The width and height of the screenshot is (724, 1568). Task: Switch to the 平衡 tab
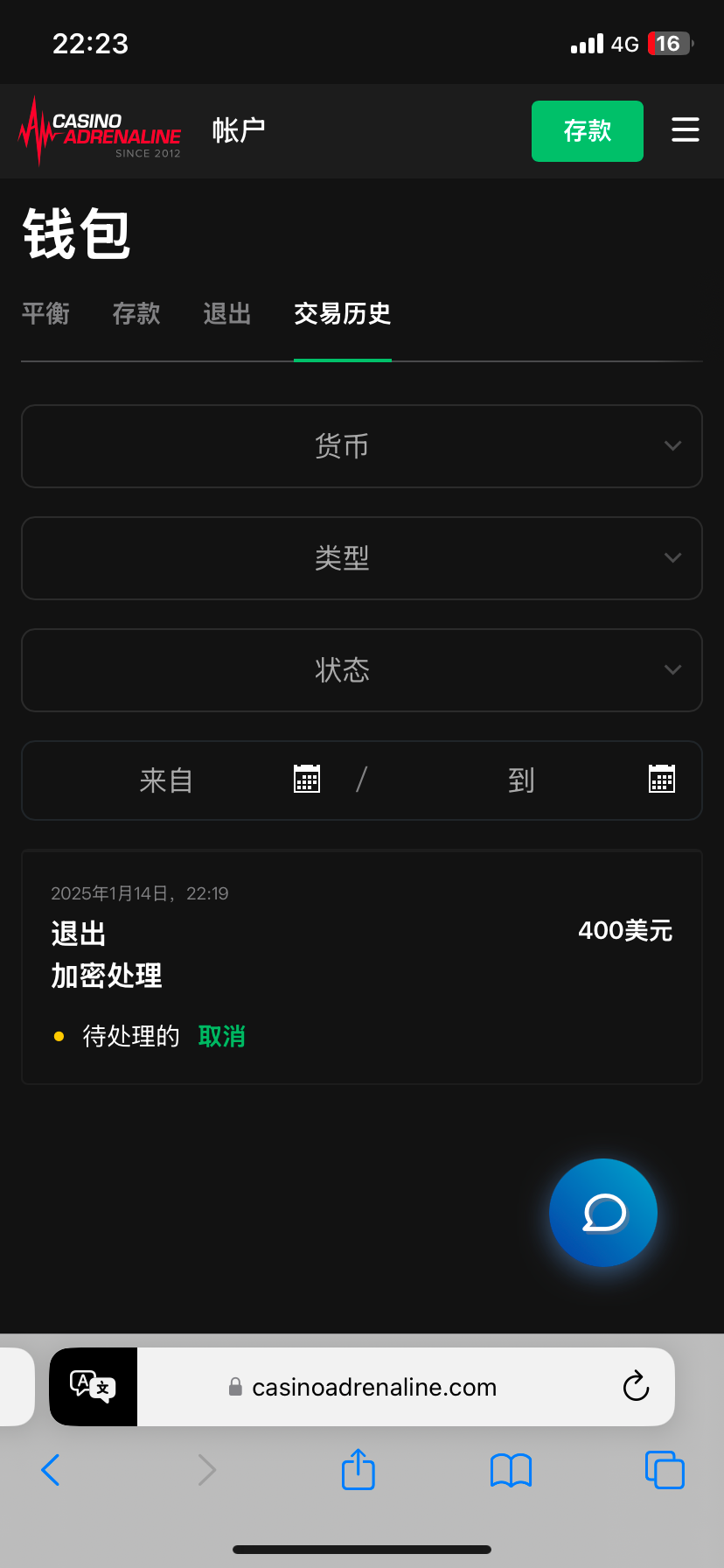click(45, 313)
